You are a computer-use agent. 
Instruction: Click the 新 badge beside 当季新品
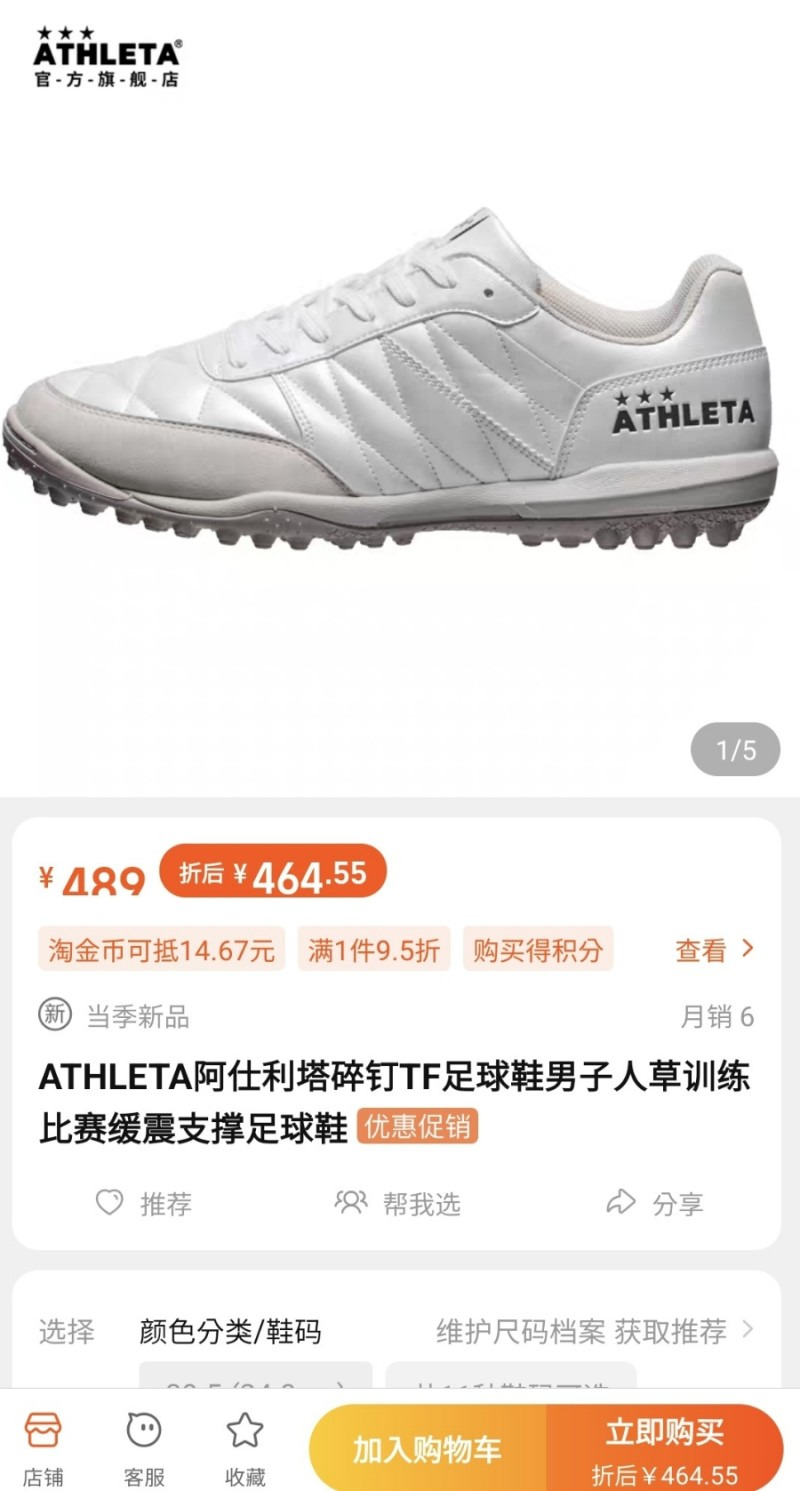(55, 1013)
